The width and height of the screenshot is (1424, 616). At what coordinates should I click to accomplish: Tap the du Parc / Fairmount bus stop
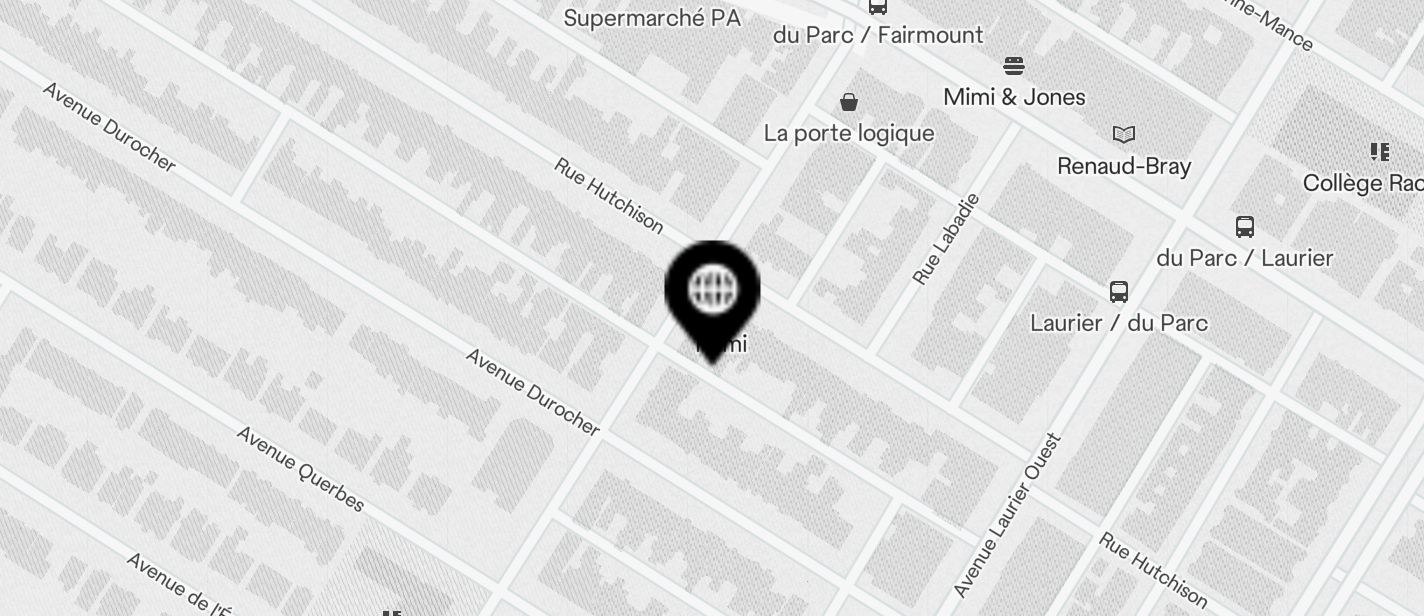pos(877,8)
